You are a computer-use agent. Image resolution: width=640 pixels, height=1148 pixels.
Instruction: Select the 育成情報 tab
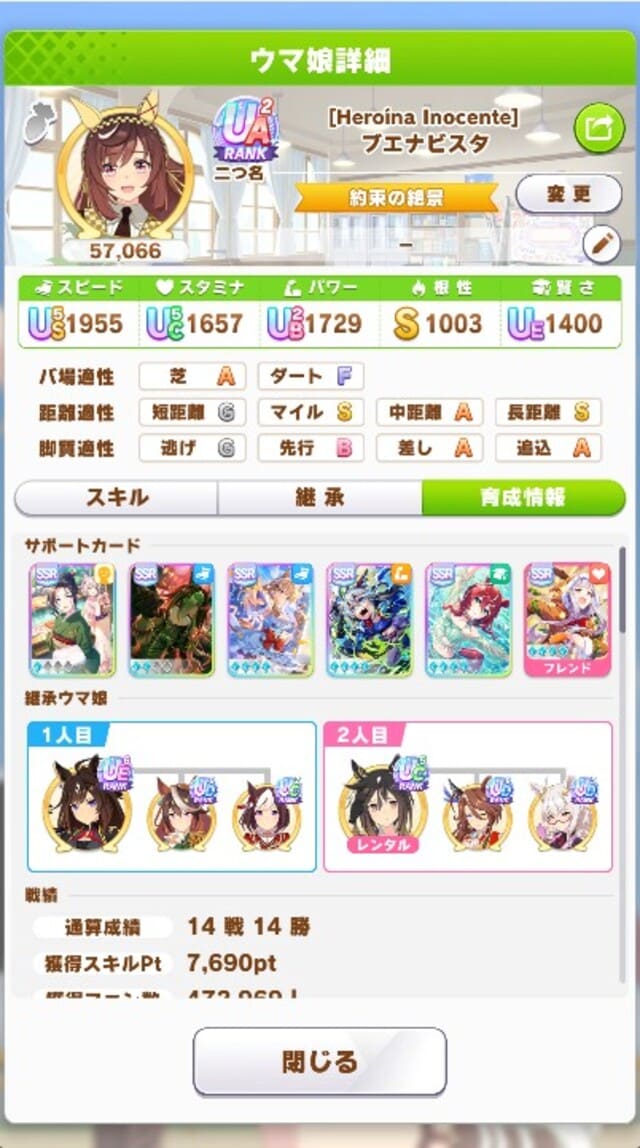pos(523,498)
